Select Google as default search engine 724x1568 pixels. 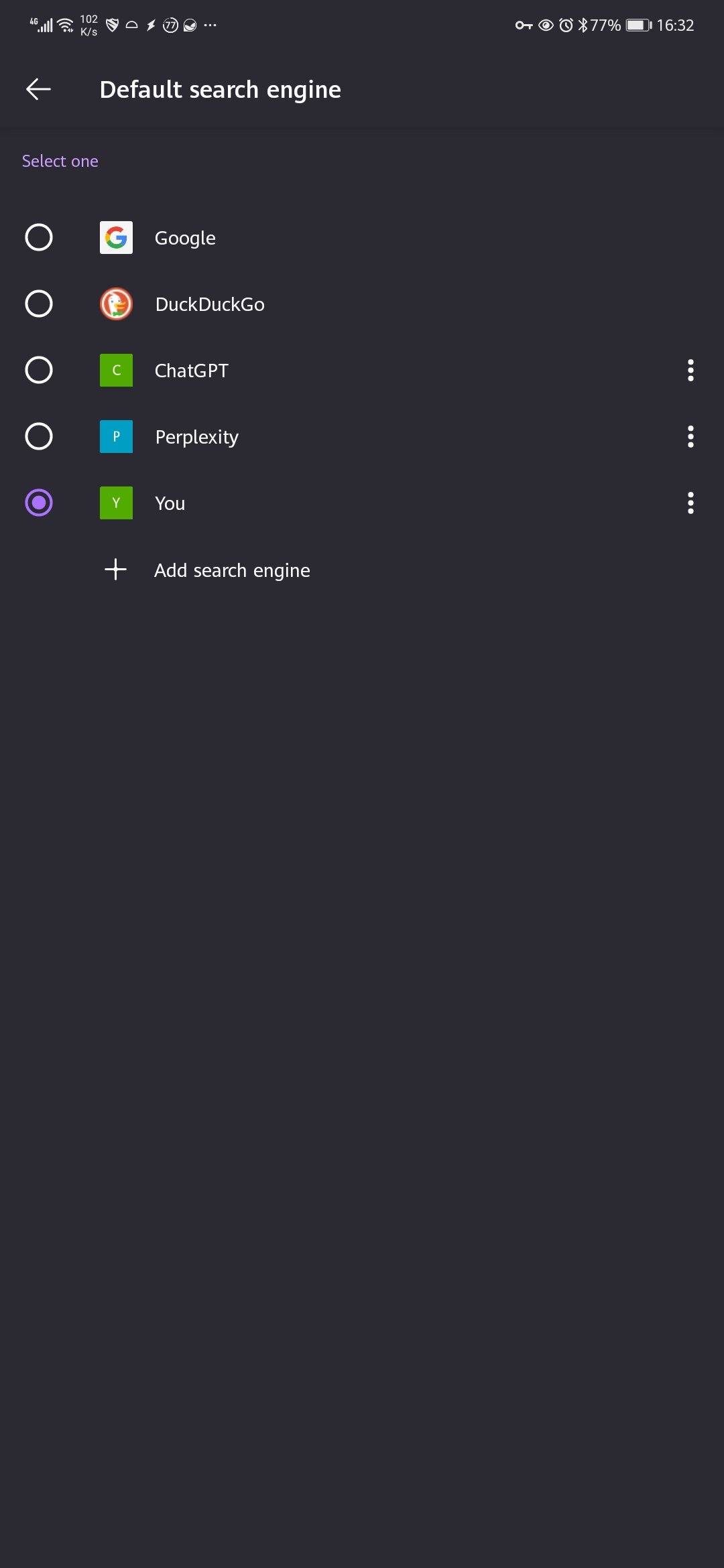(39, 237)
